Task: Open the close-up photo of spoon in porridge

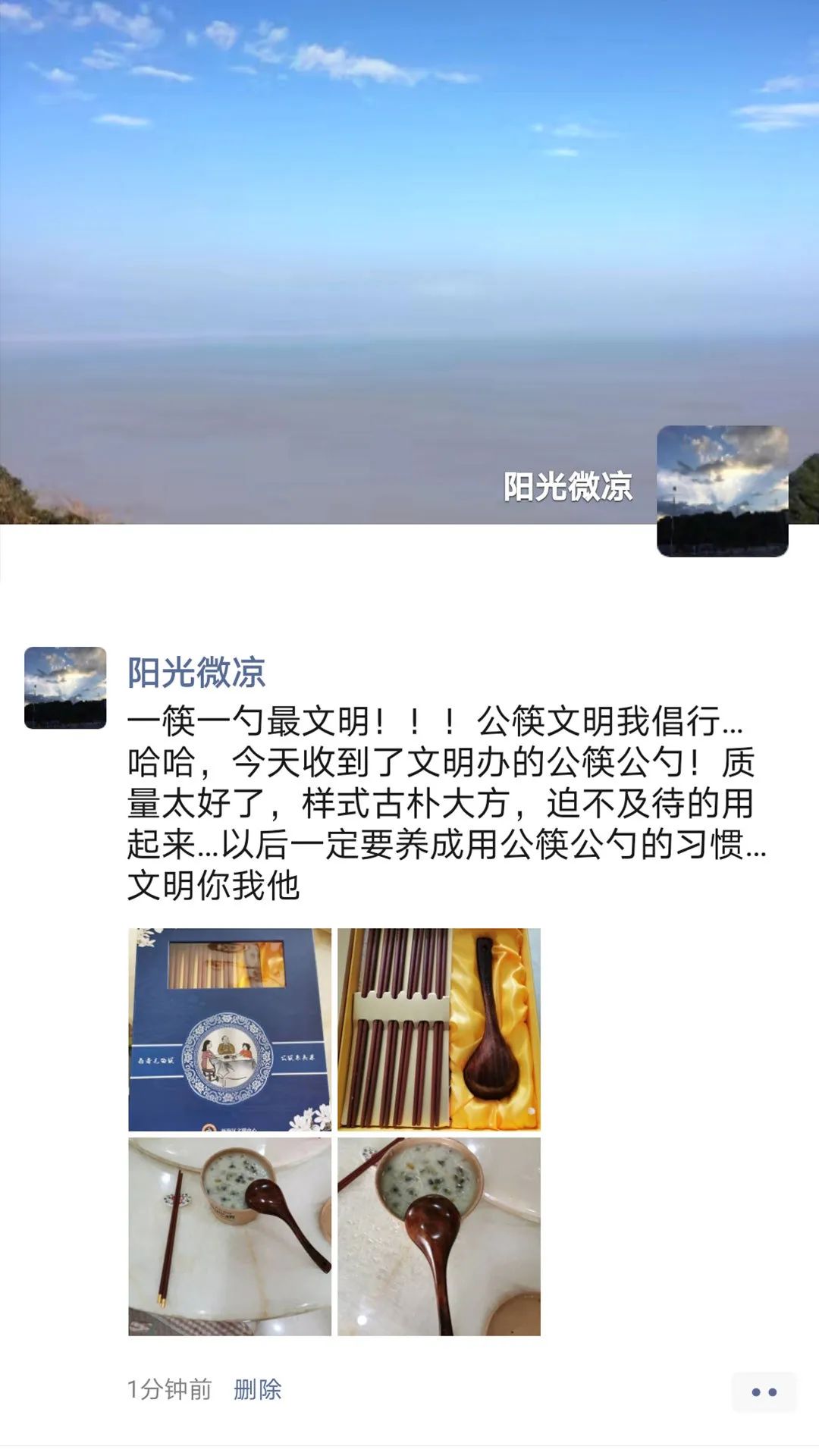Action: point(439,1236)
